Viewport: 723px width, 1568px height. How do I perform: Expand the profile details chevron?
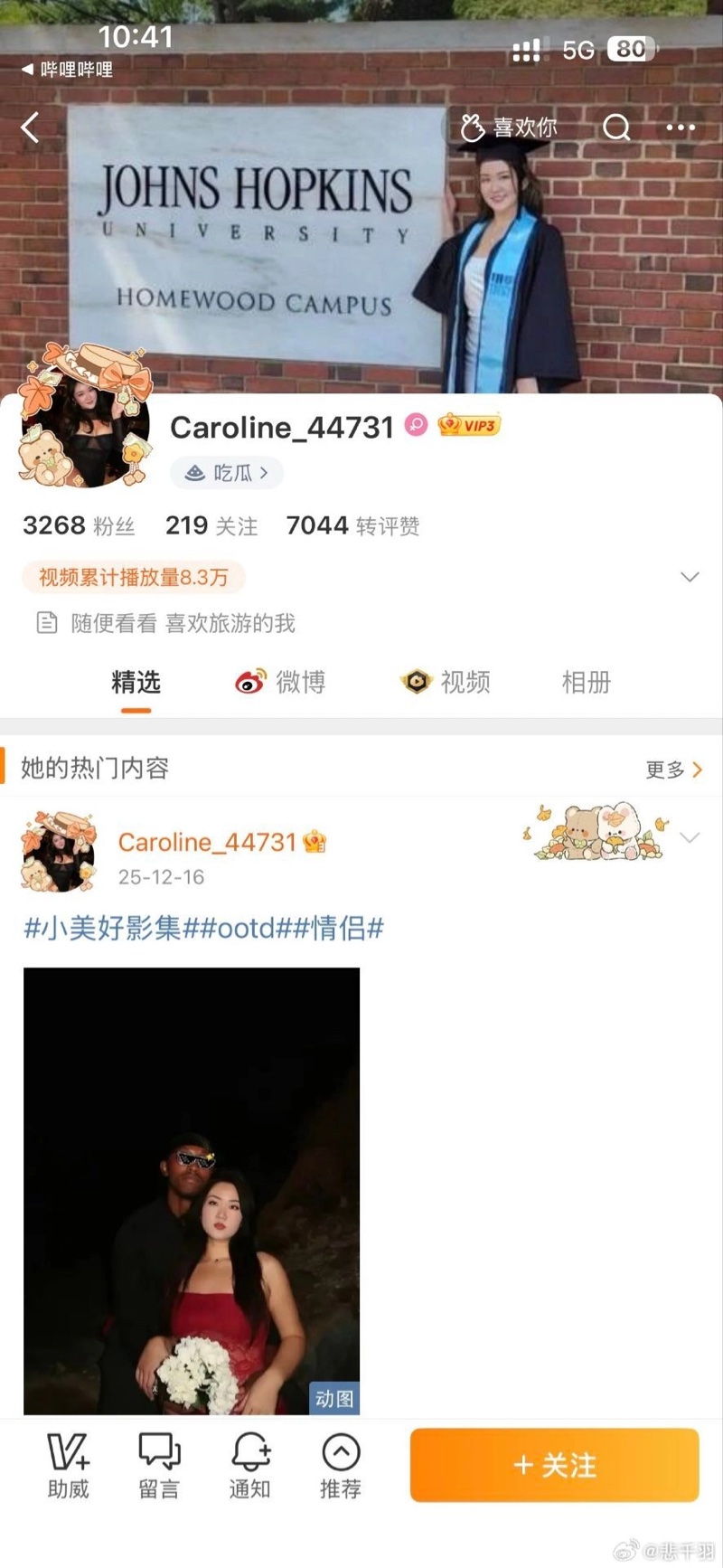[x=690, y=577]
